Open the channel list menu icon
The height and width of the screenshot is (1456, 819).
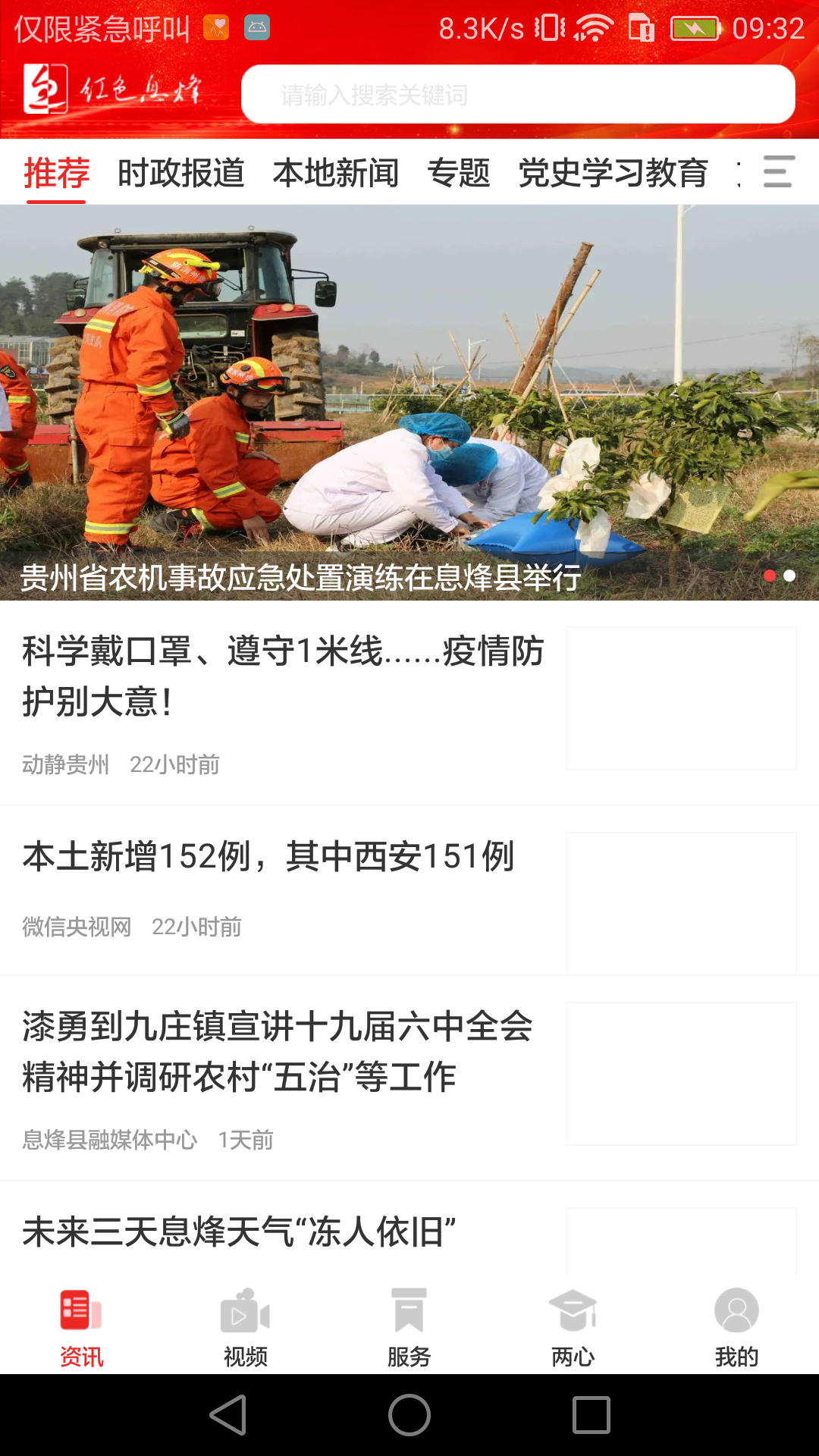coord(778,172)
